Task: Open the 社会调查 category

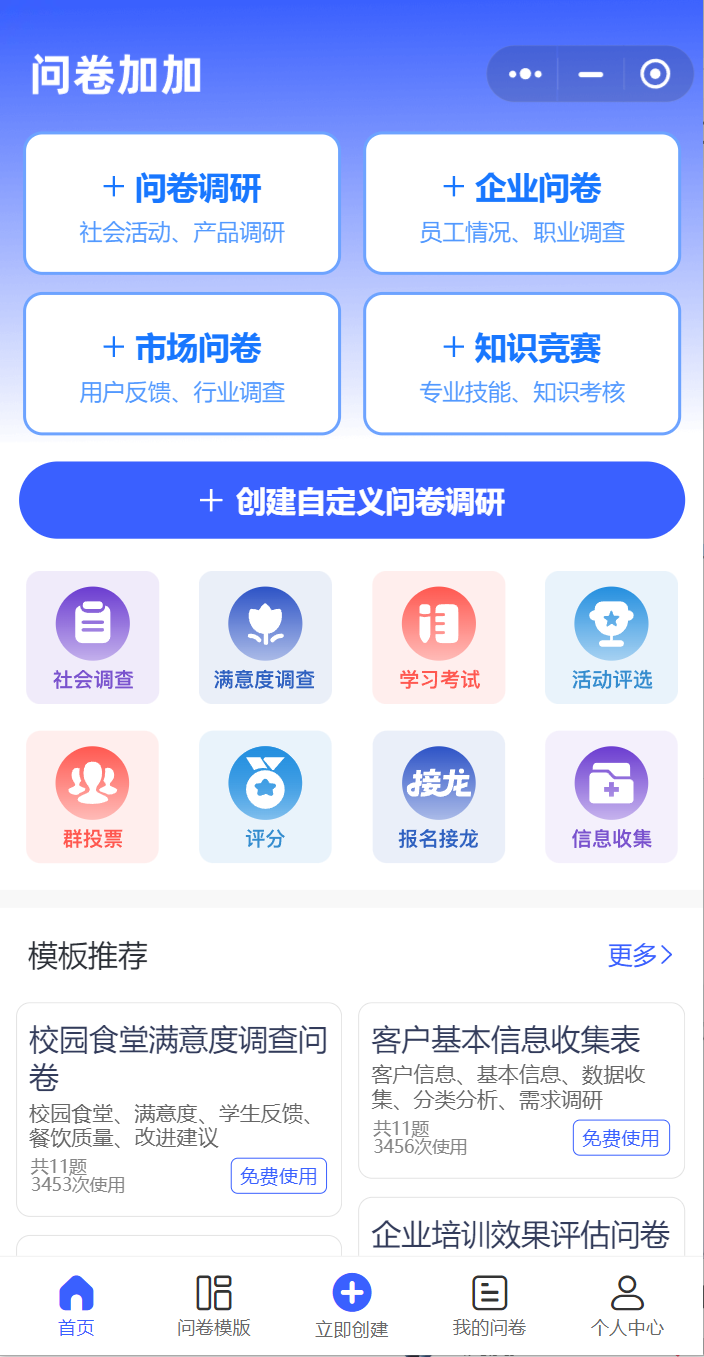Action: (93, 638)
